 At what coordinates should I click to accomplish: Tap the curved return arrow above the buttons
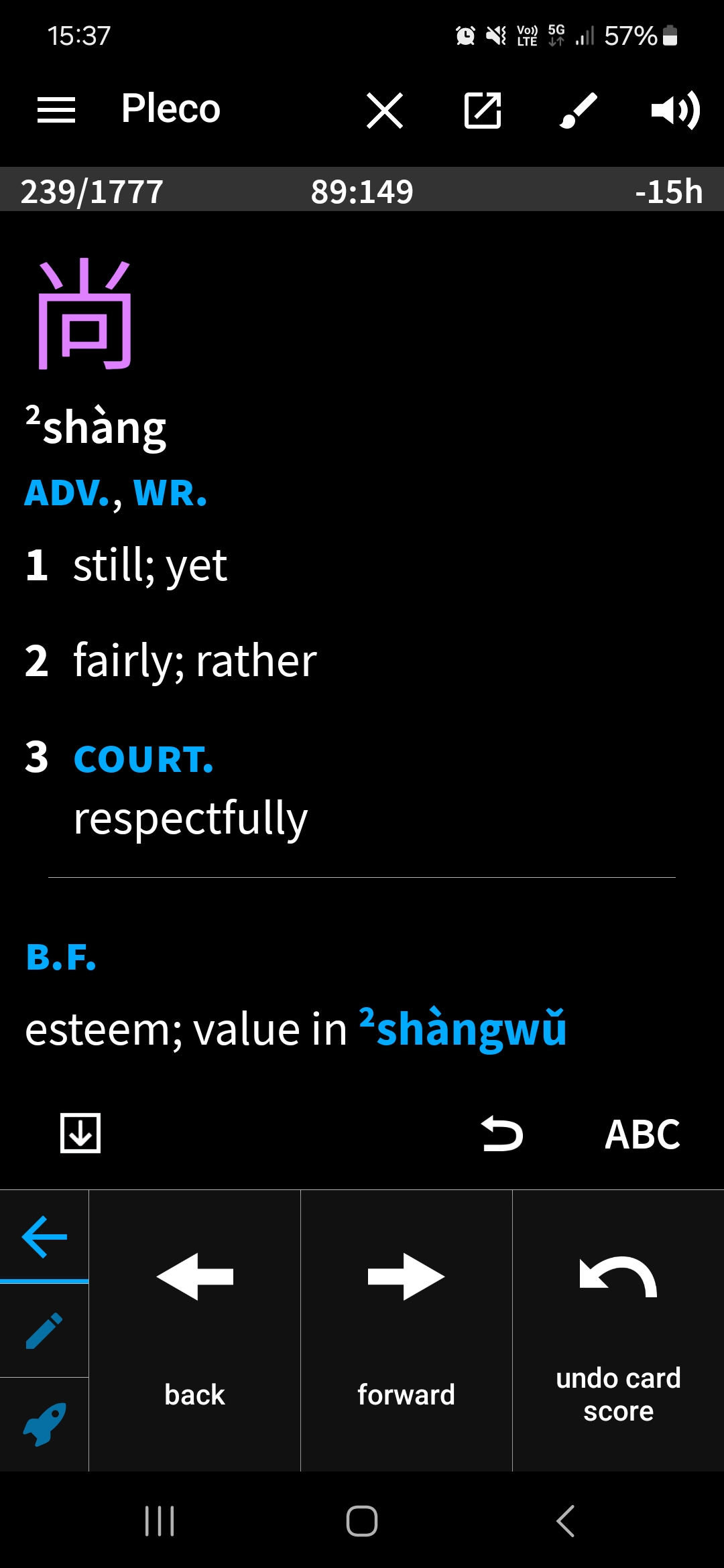click(x=502, y=1133)
